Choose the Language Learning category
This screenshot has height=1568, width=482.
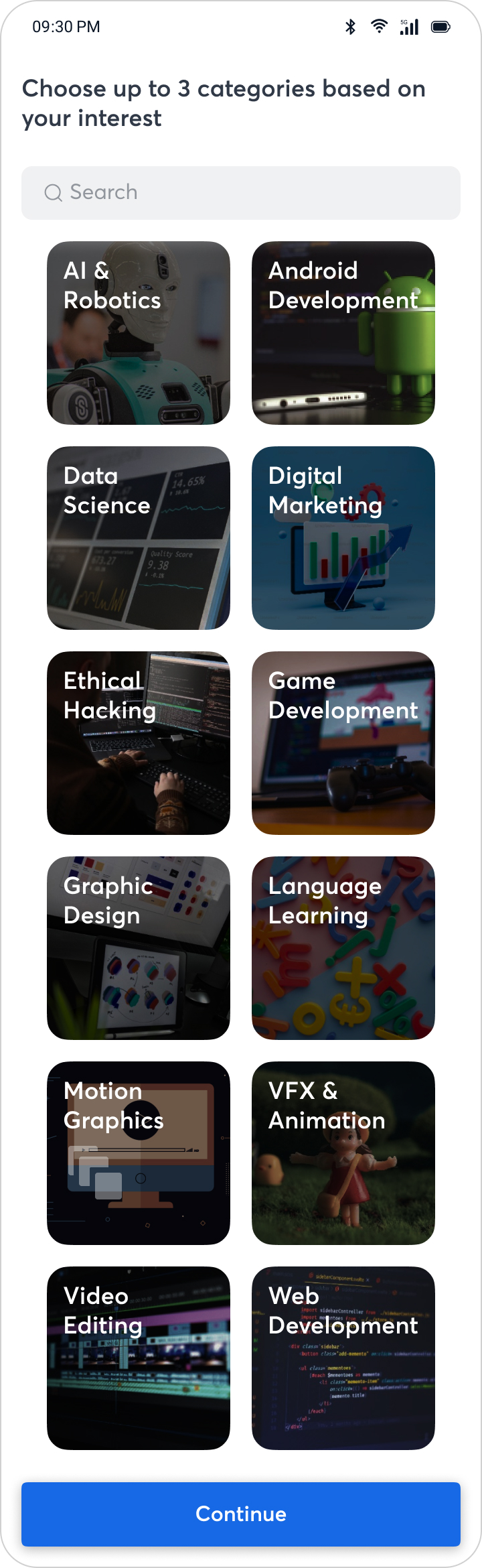tap(343, 948)
